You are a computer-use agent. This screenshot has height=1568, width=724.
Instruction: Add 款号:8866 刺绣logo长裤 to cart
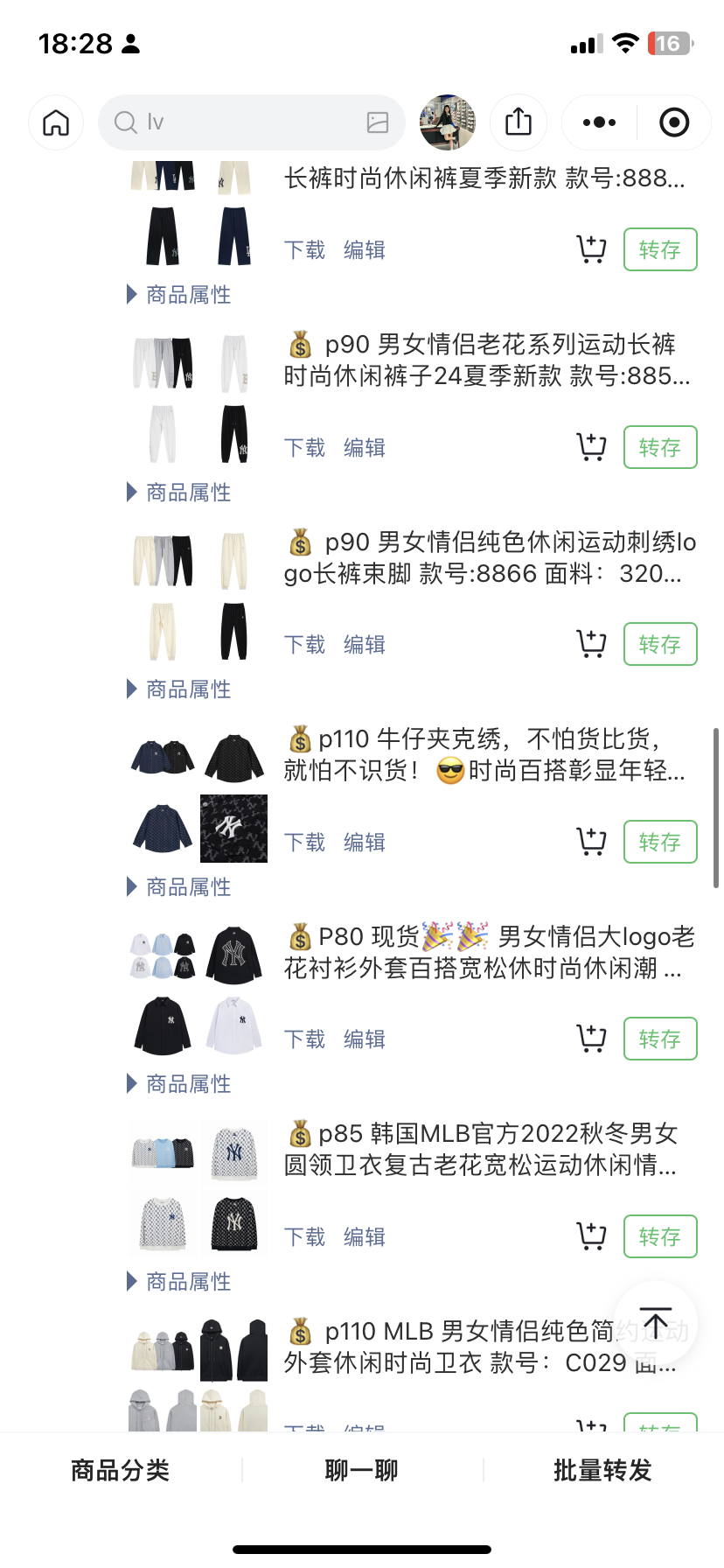point(592,644)
